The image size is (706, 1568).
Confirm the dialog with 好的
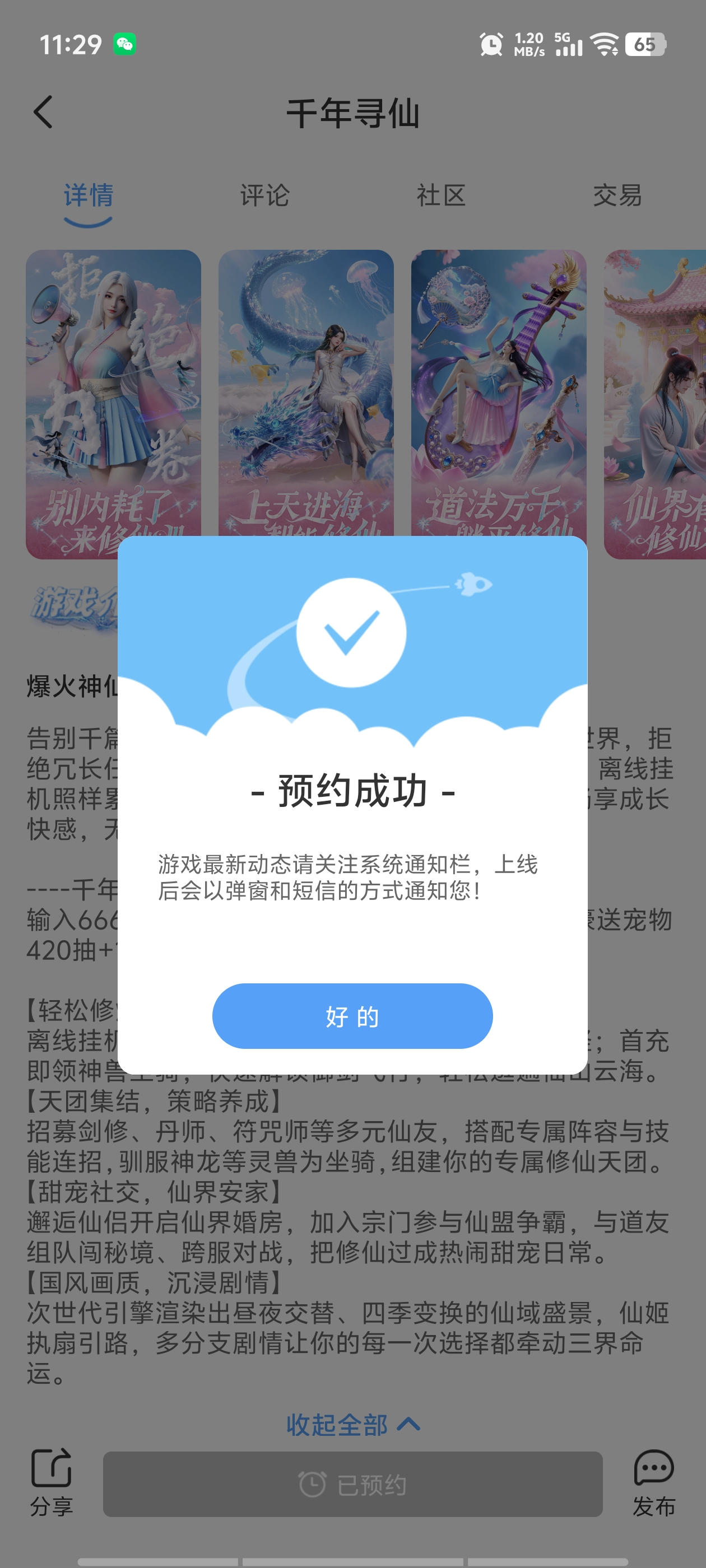click(x=352, y=1015)
